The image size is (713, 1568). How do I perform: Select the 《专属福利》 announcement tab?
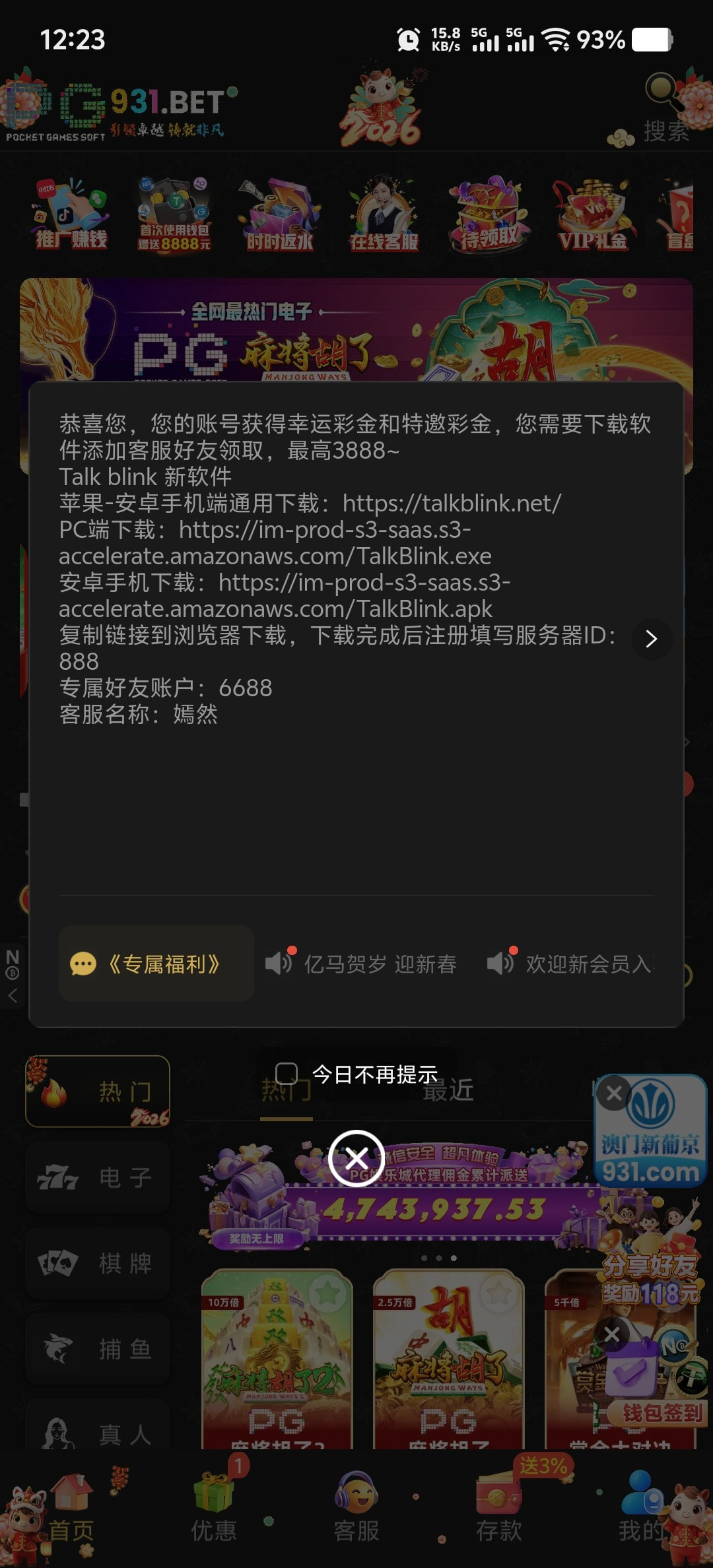(x=156, y=964)
